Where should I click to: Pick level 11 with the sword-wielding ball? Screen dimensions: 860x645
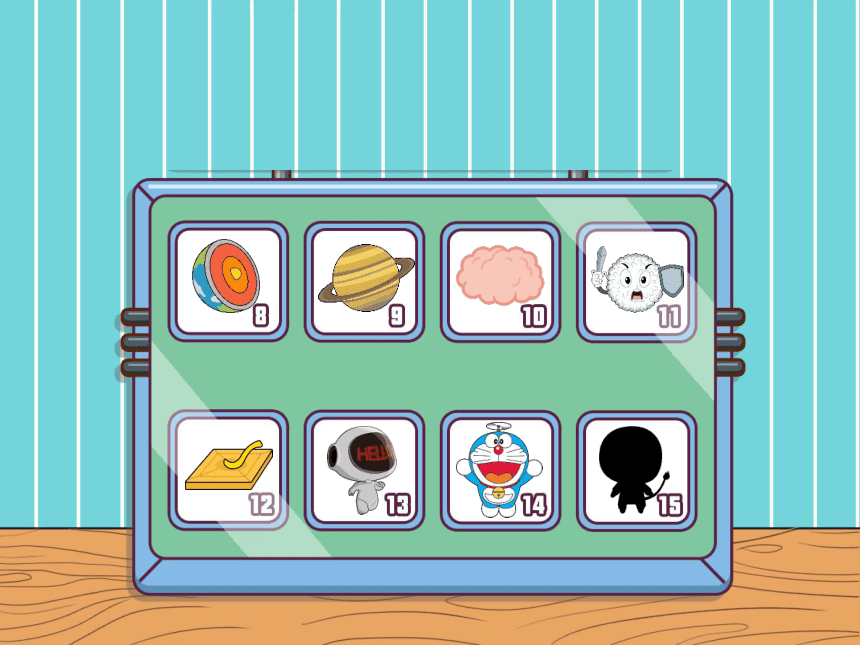point(636,282)
